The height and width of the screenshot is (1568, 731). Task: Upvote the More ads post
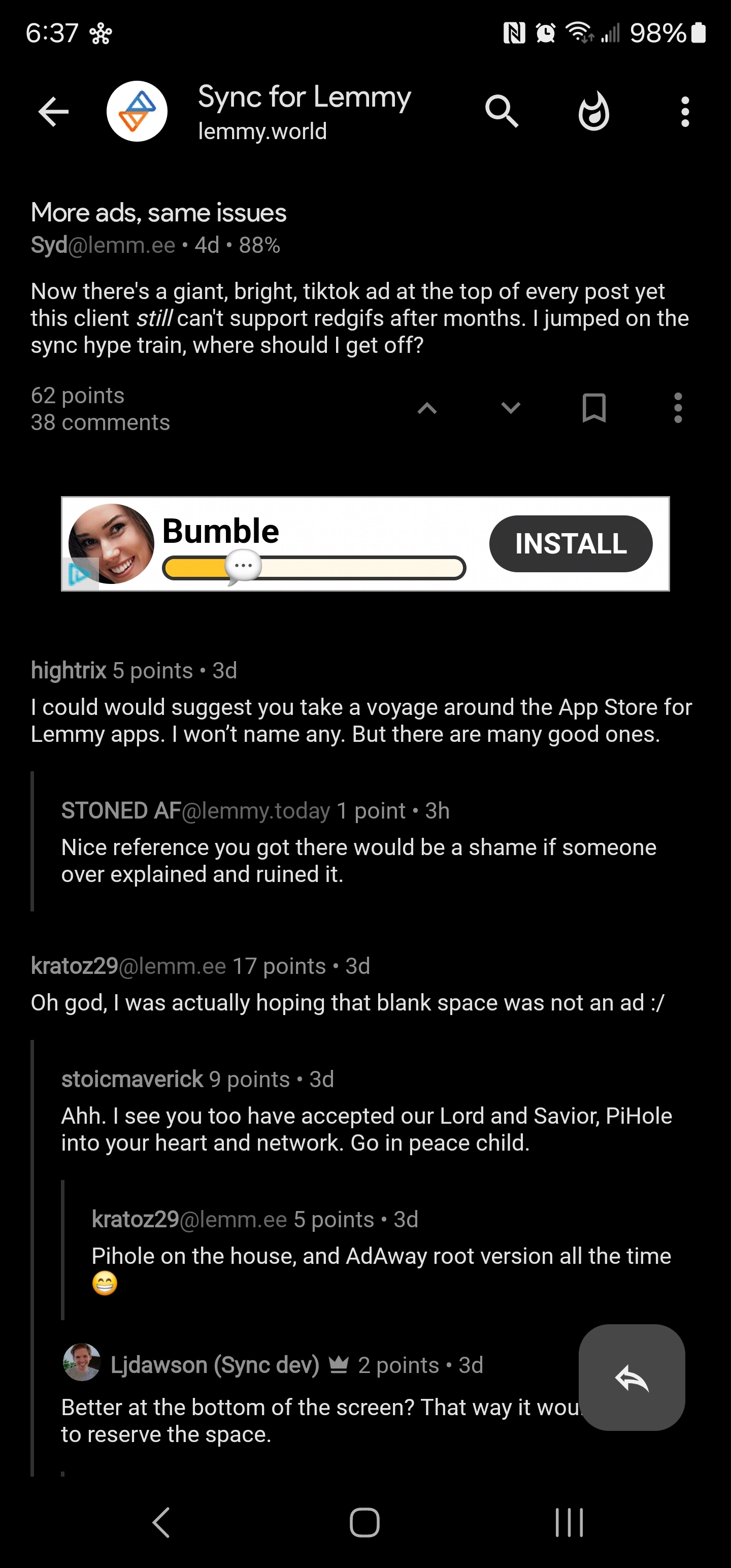coord(427,408)
